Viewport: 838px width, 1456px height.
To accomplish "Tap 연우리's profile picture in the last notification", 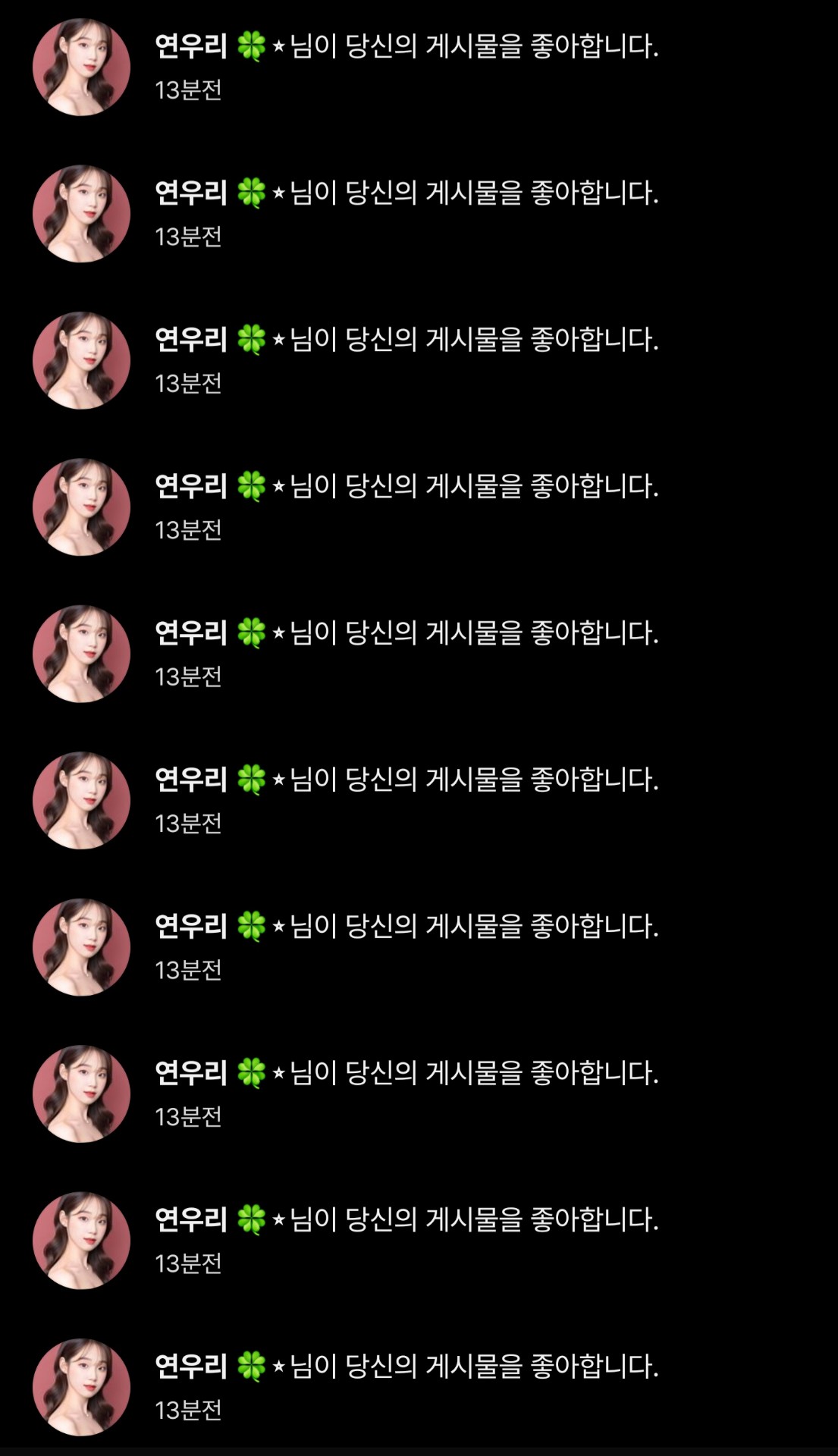I will [x=81, y=1387].
